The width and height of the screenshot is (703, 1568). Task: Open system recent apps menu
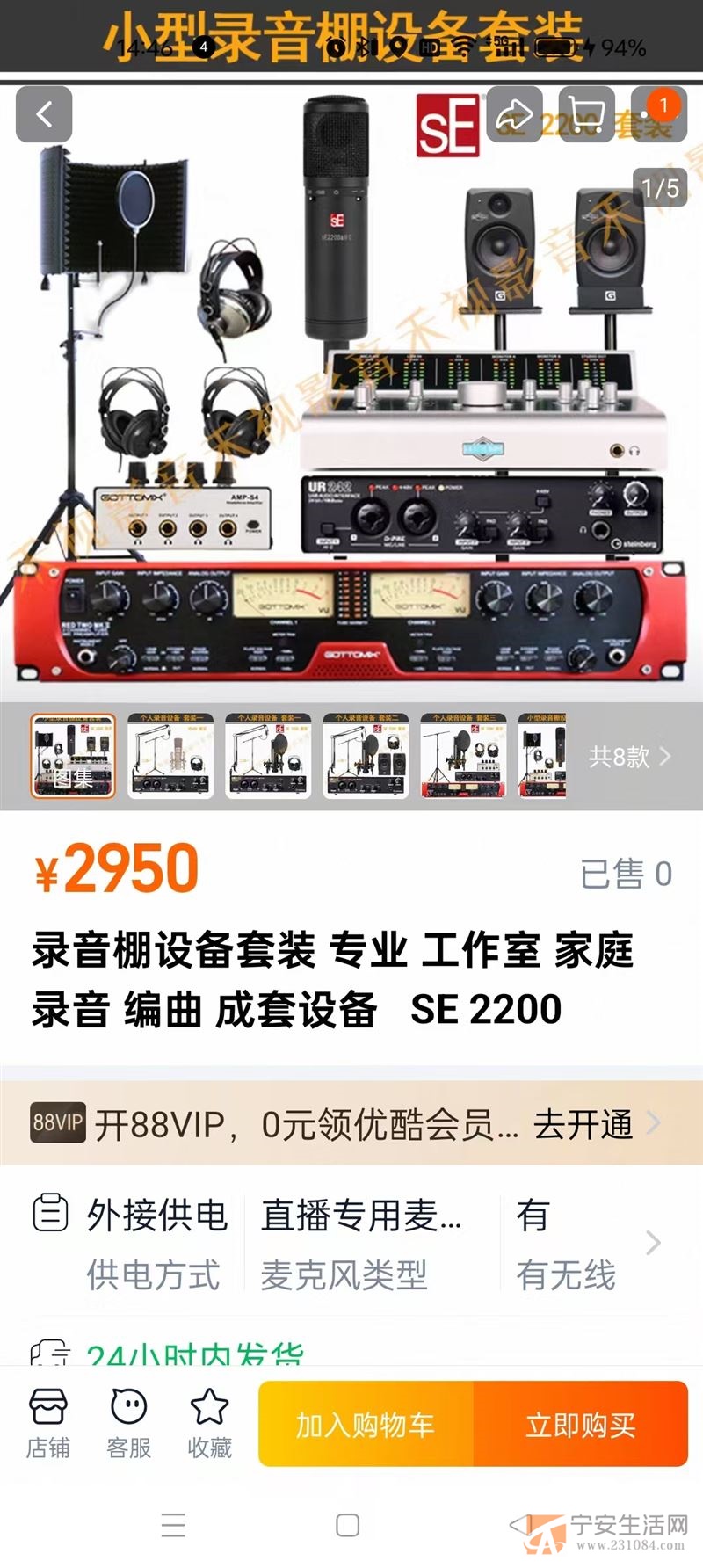point(173,1525)
